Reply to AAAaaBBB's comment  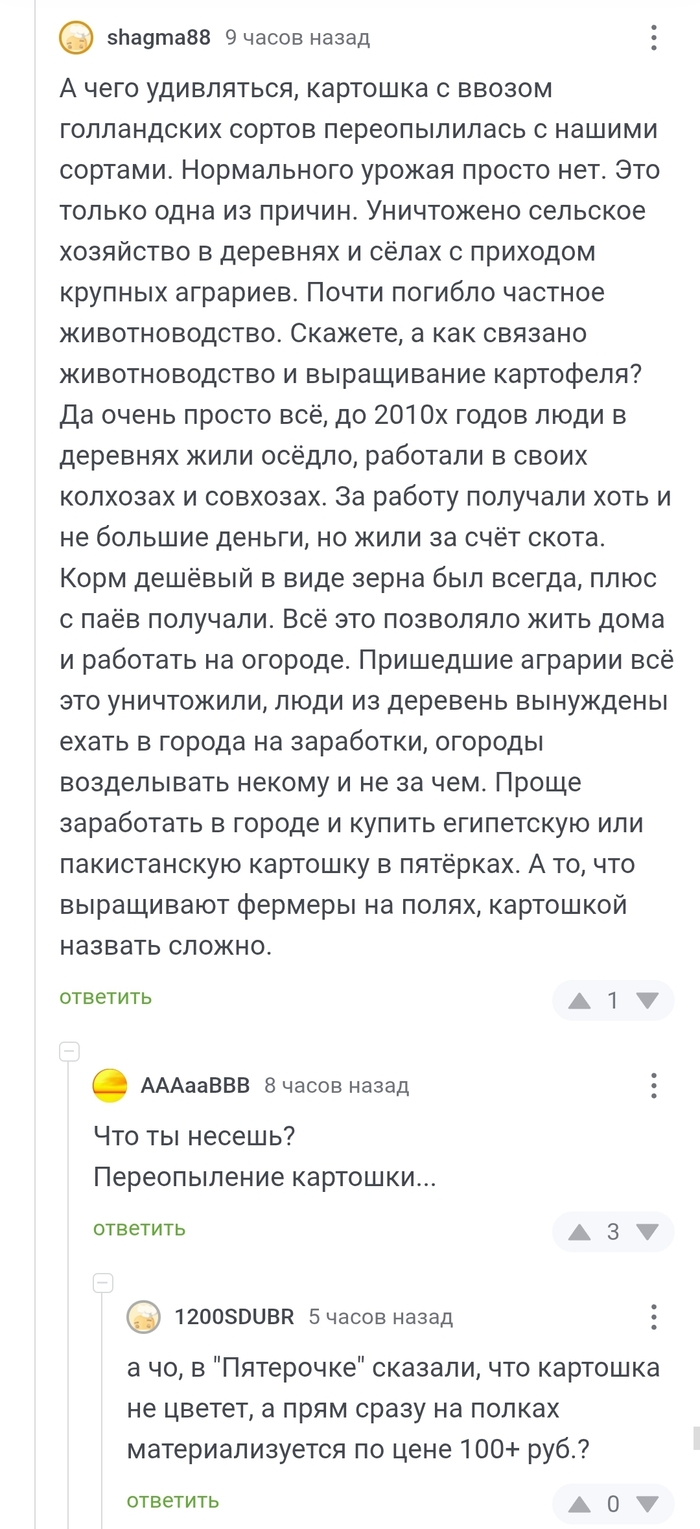click(139, 1228)
